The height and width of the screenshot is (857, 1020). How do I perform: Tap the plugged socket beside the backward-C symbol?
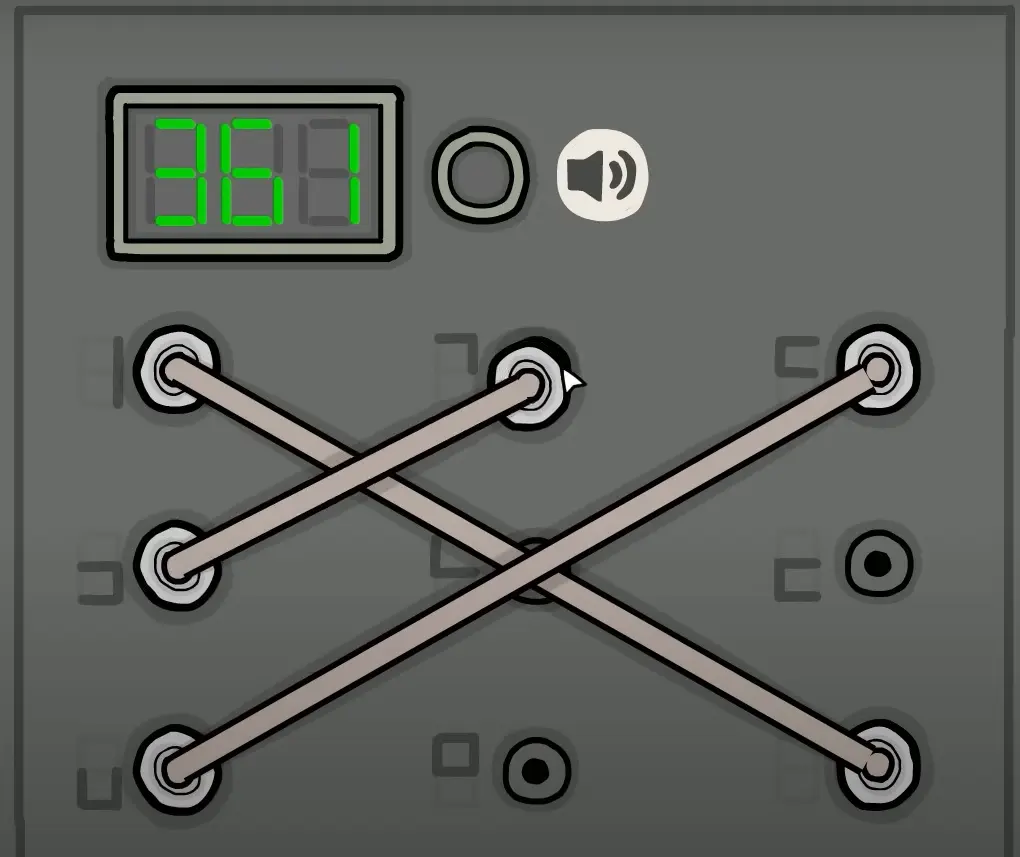[174, 566]
